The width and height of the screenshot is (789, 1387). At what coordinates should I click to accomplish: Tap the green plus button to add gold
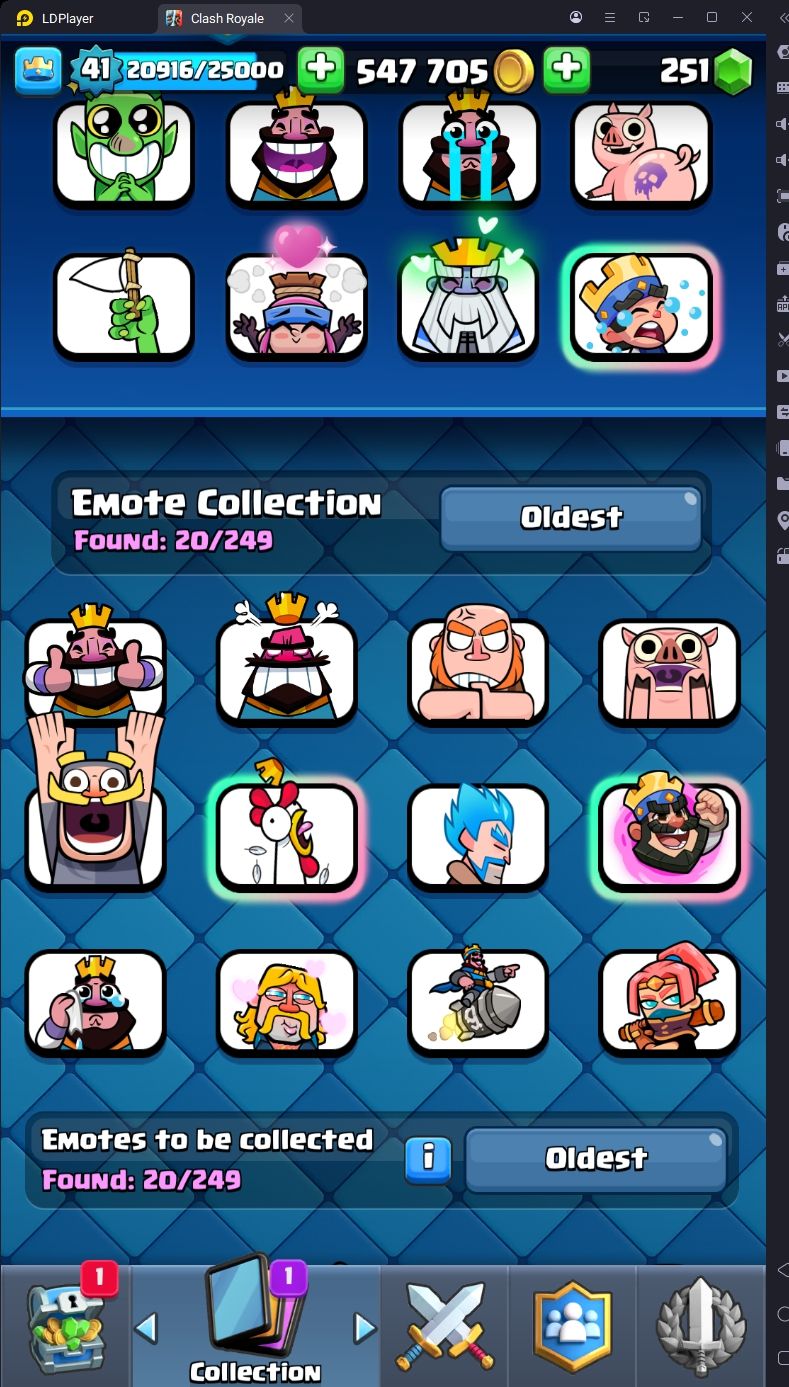pos(321,70)
